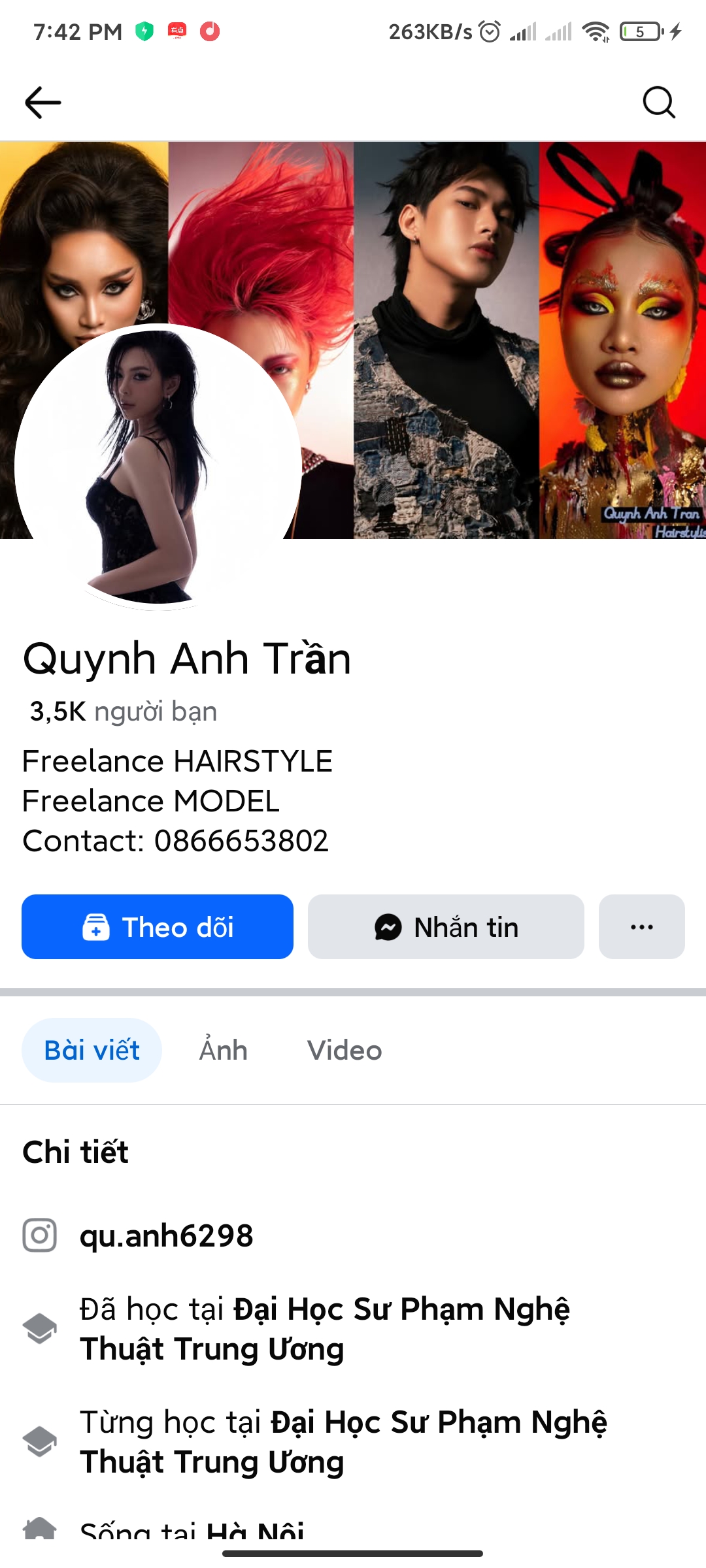View the profile picture

pyautogui.click(x=158, y=467)
